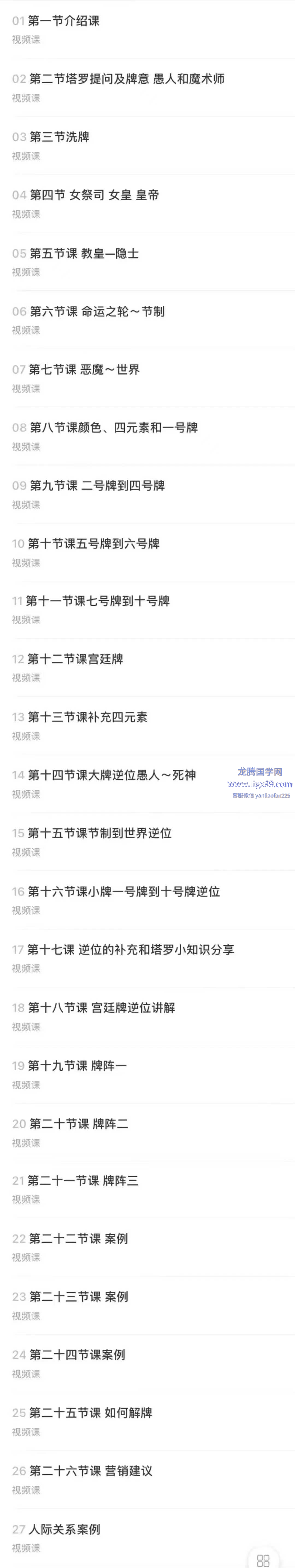The width and height of the screenshot is (295, 1568).
Task: Open lesson 19 牌阵一
Action: (77, 1066)
